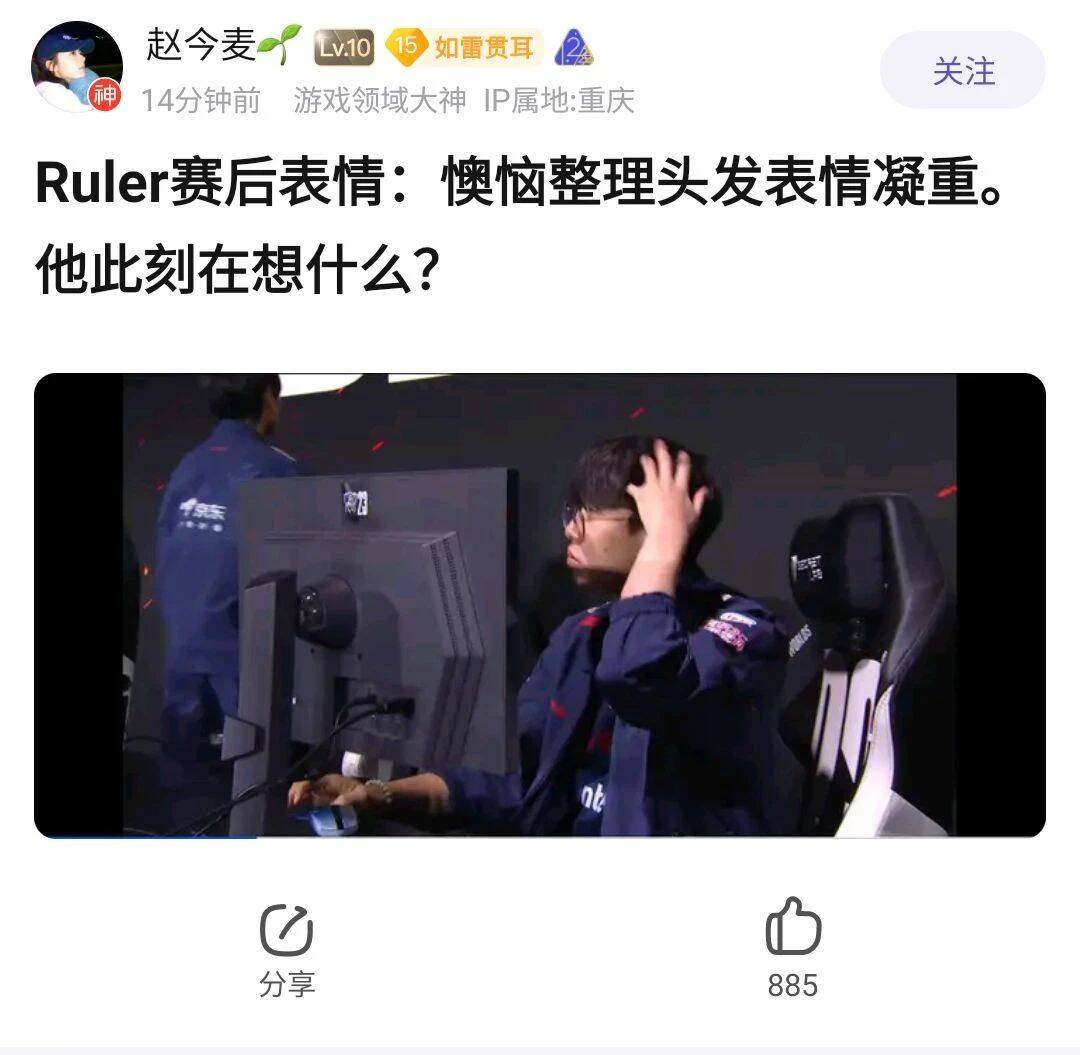The image size is (1080, 1055).
Task: Open the video of Ruler after the match
Action: [x=540, y=605]
